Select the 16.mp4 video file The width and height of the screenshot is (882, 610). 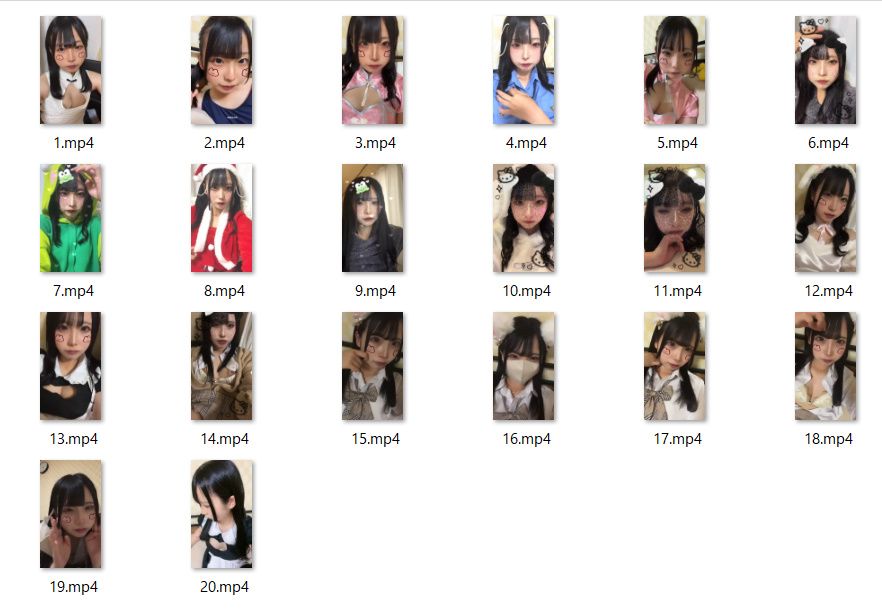[524, 366]
